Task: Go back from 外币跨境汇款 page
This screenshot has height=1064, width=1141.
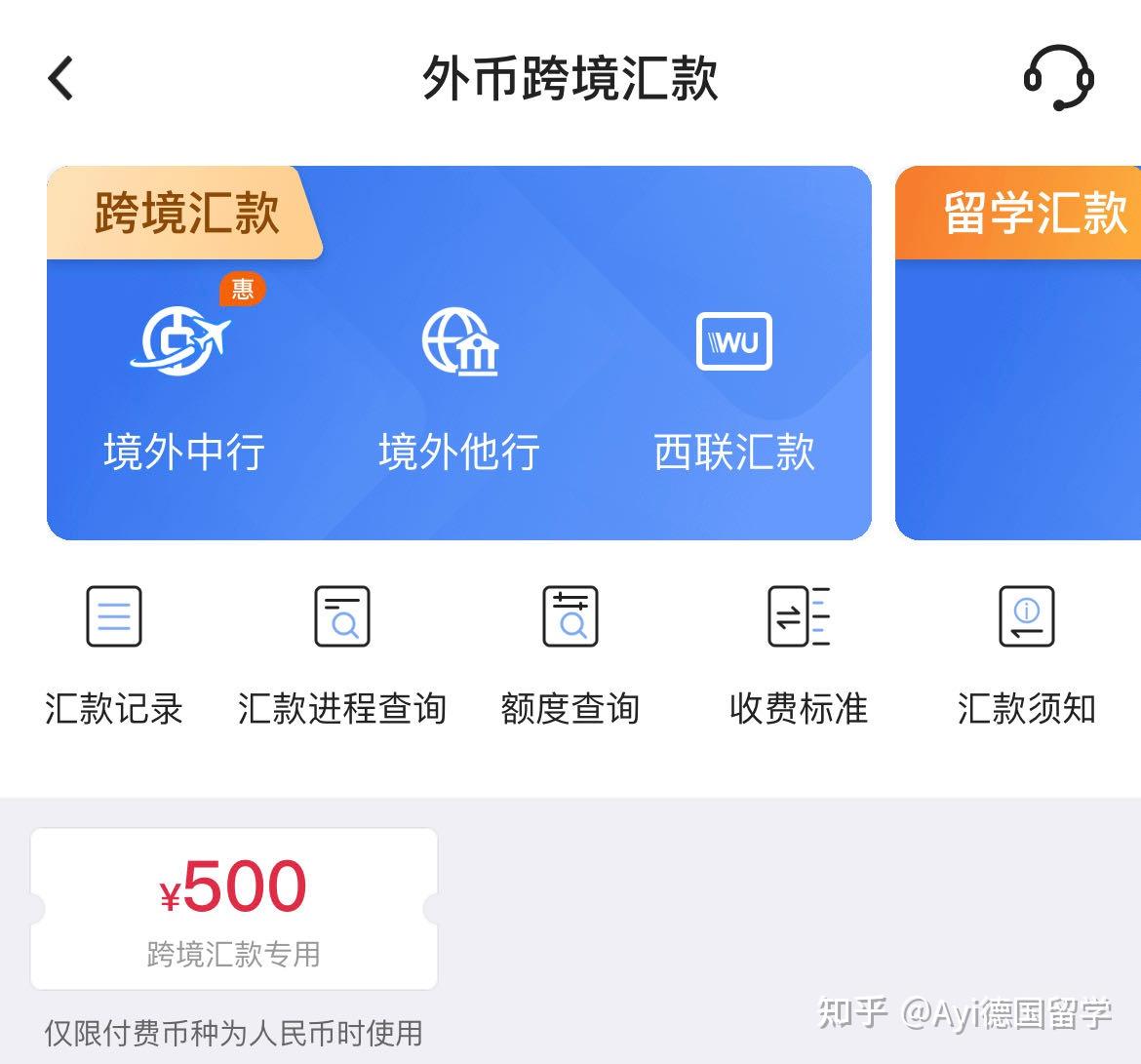Action: [x=60, y=78]
